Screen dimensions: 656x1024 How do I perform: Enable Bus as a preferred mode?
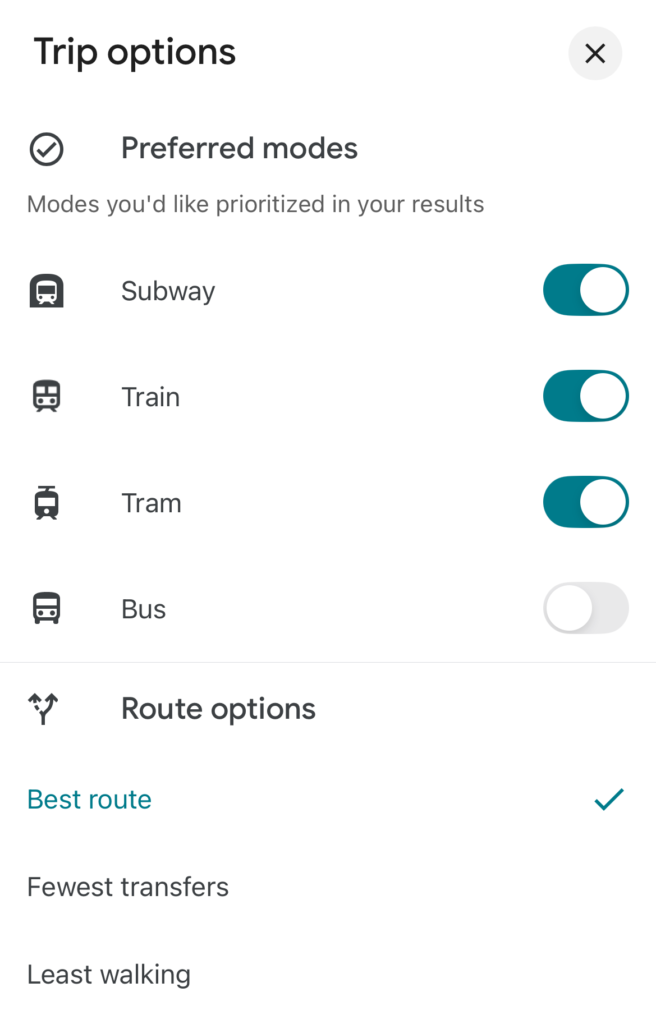point(585,609)
